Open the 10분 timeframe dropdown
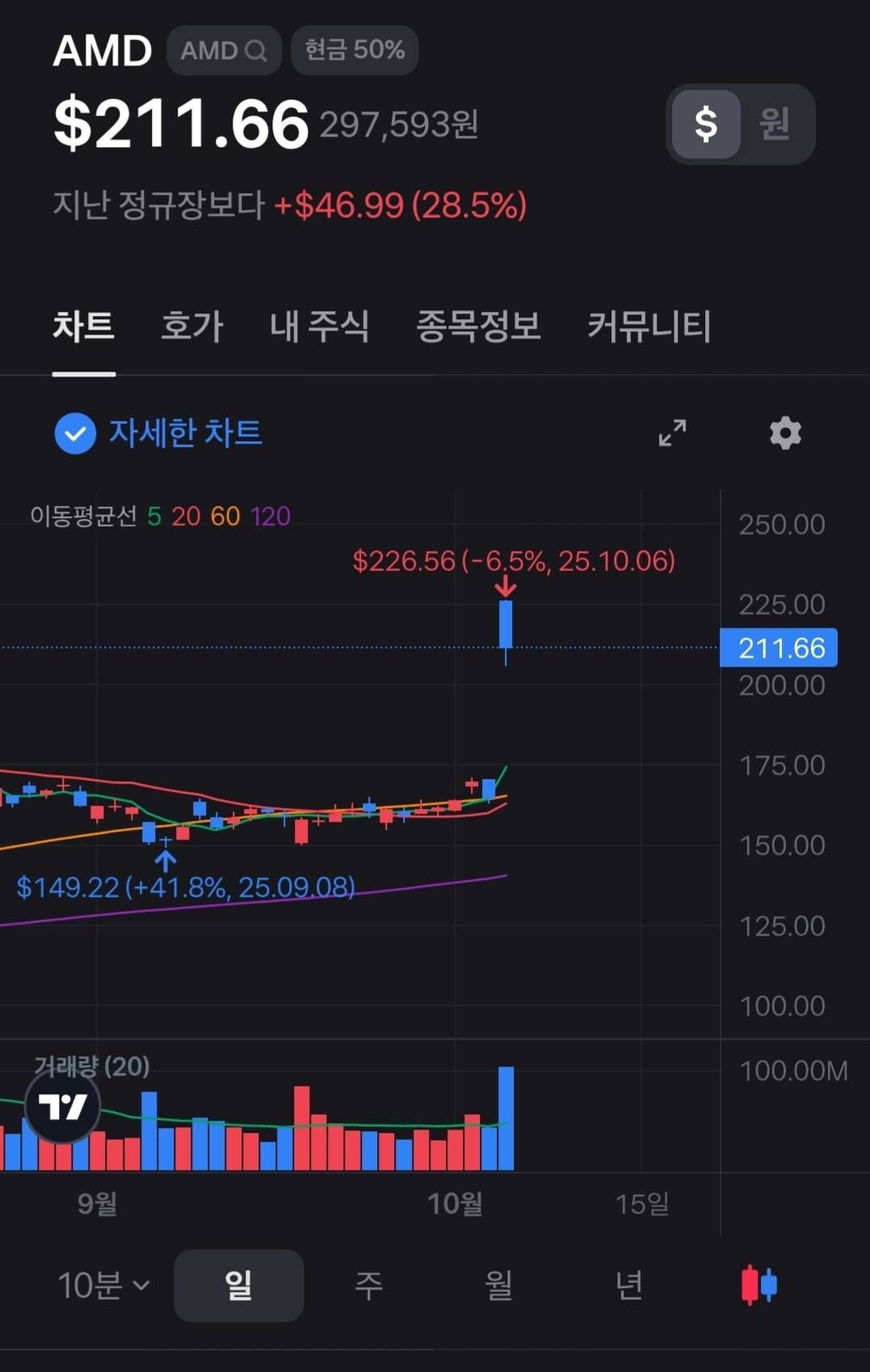 click(x=100, y=1286)
